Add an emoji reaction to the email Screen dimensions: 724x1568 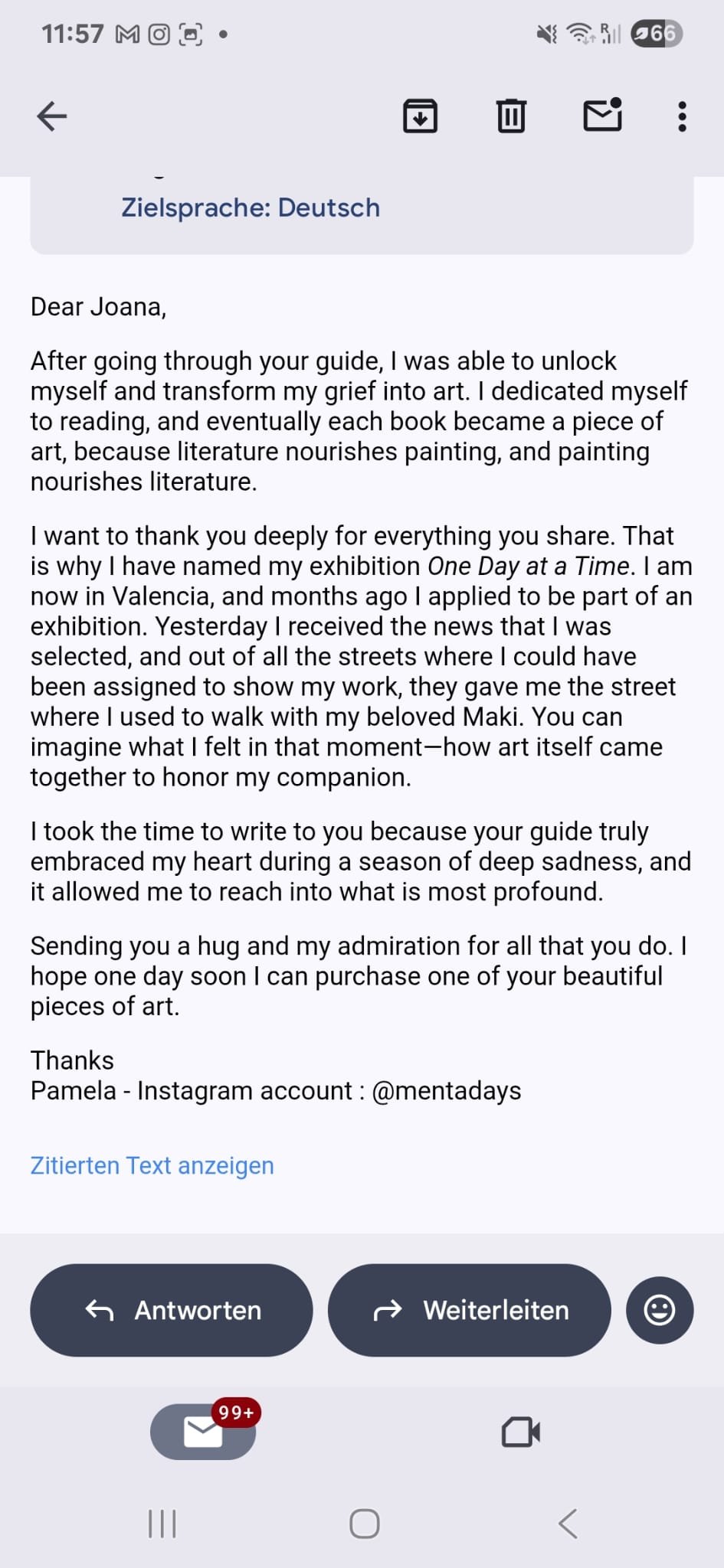(660, 1310)
